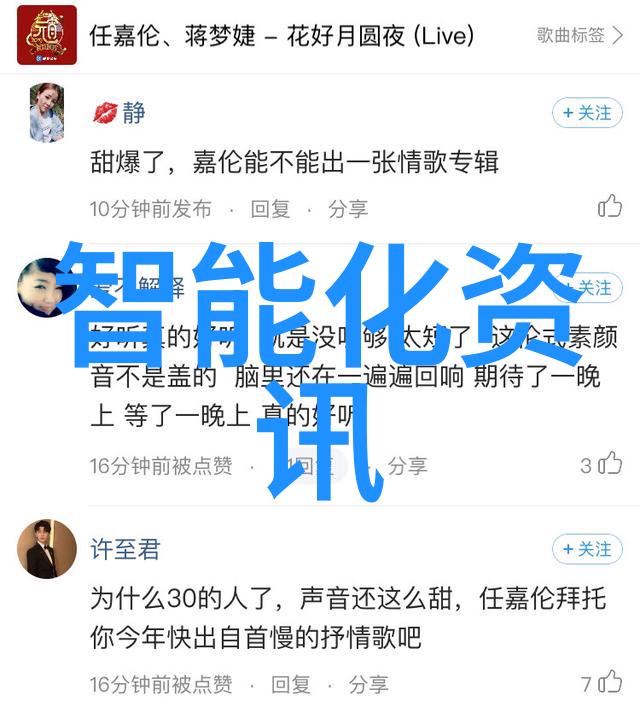Like the comment posted 16分钟前 with 3 likes
Viewport: 640px width, 713px height.
(609, 465)
